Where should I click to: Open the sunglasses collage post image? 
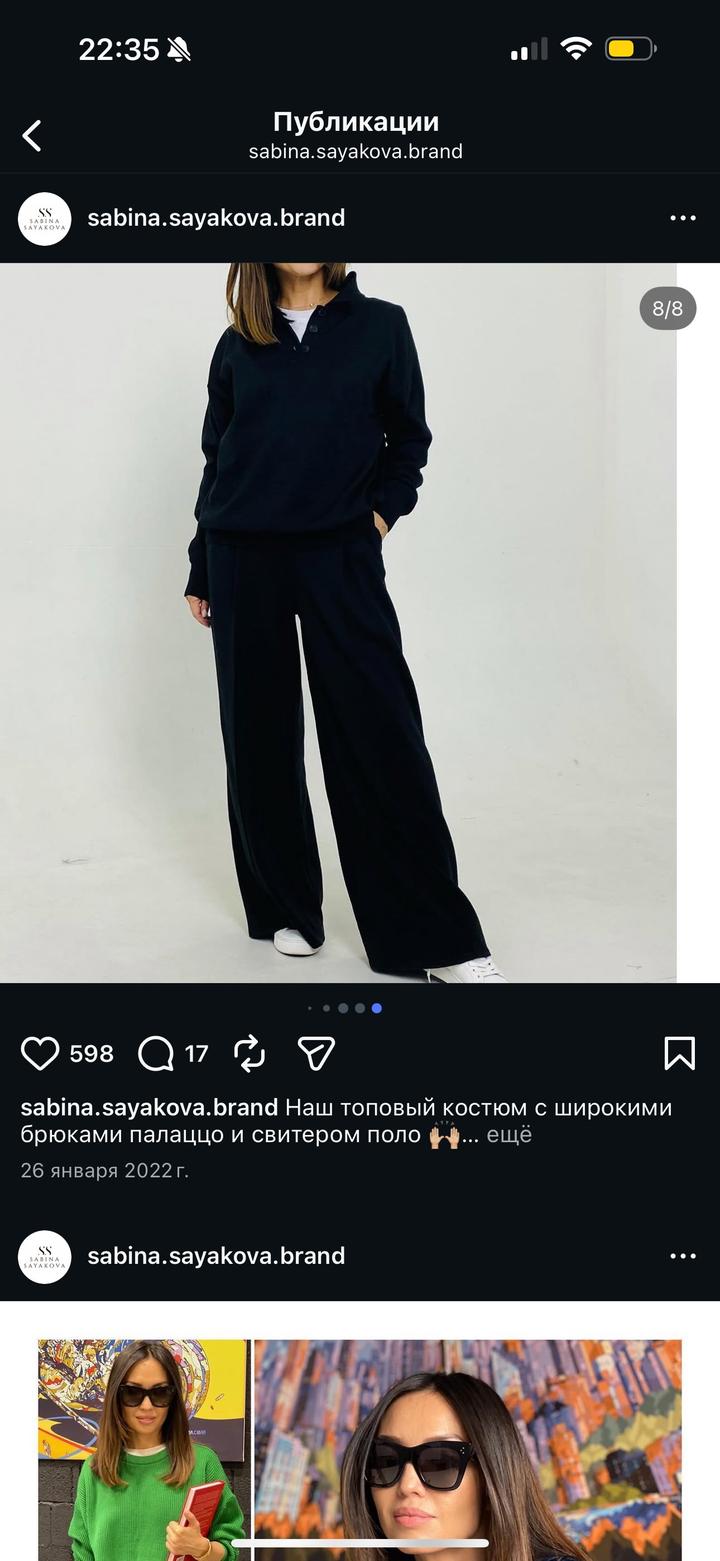click(360, 1450)
